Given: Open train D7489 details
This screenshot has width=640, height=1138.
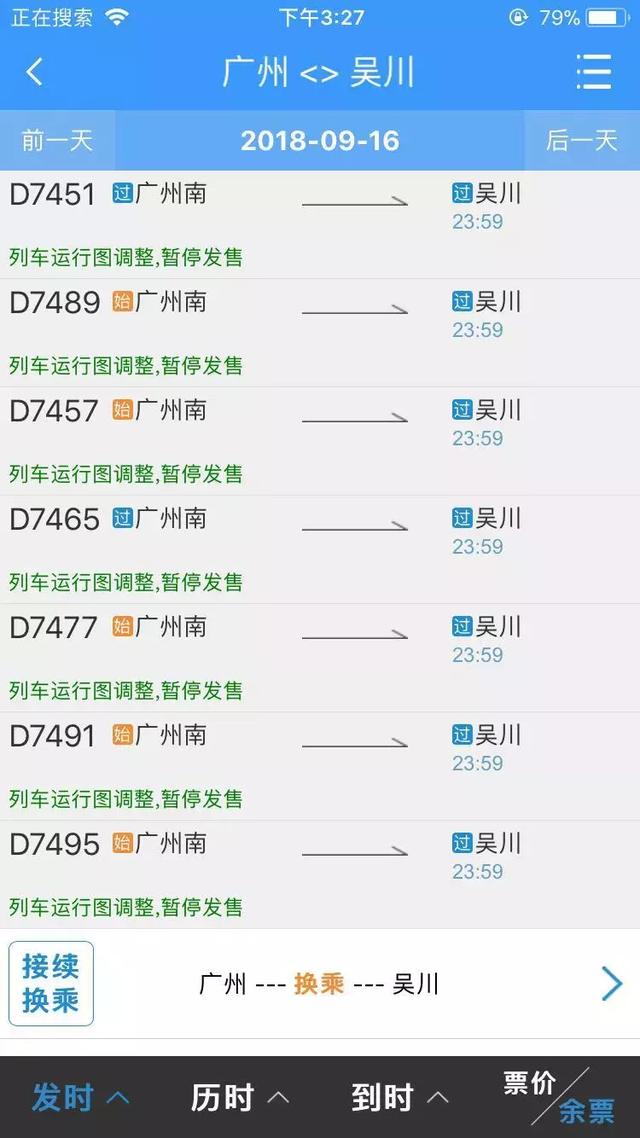Looking at the screenshot, I should coord(320,332).
